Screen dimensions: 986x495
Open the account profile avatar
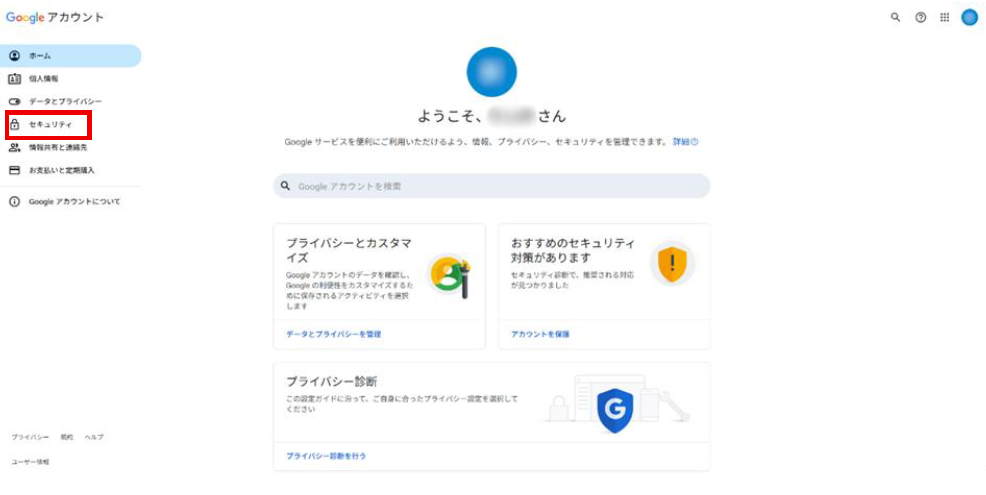969,17
